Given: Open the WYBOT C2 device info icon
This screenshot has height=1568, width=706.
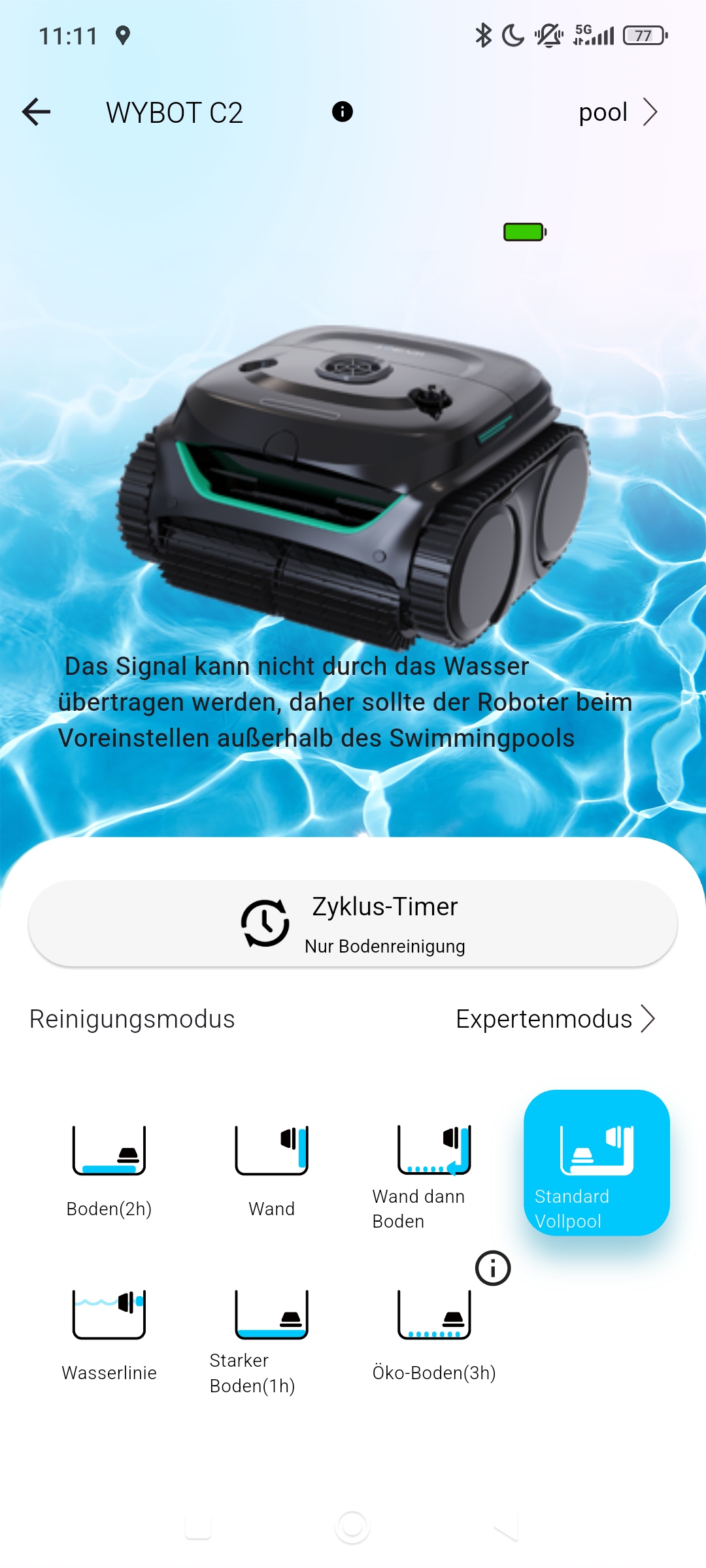Looking at the screenshot, I should [x=343, y=112].
